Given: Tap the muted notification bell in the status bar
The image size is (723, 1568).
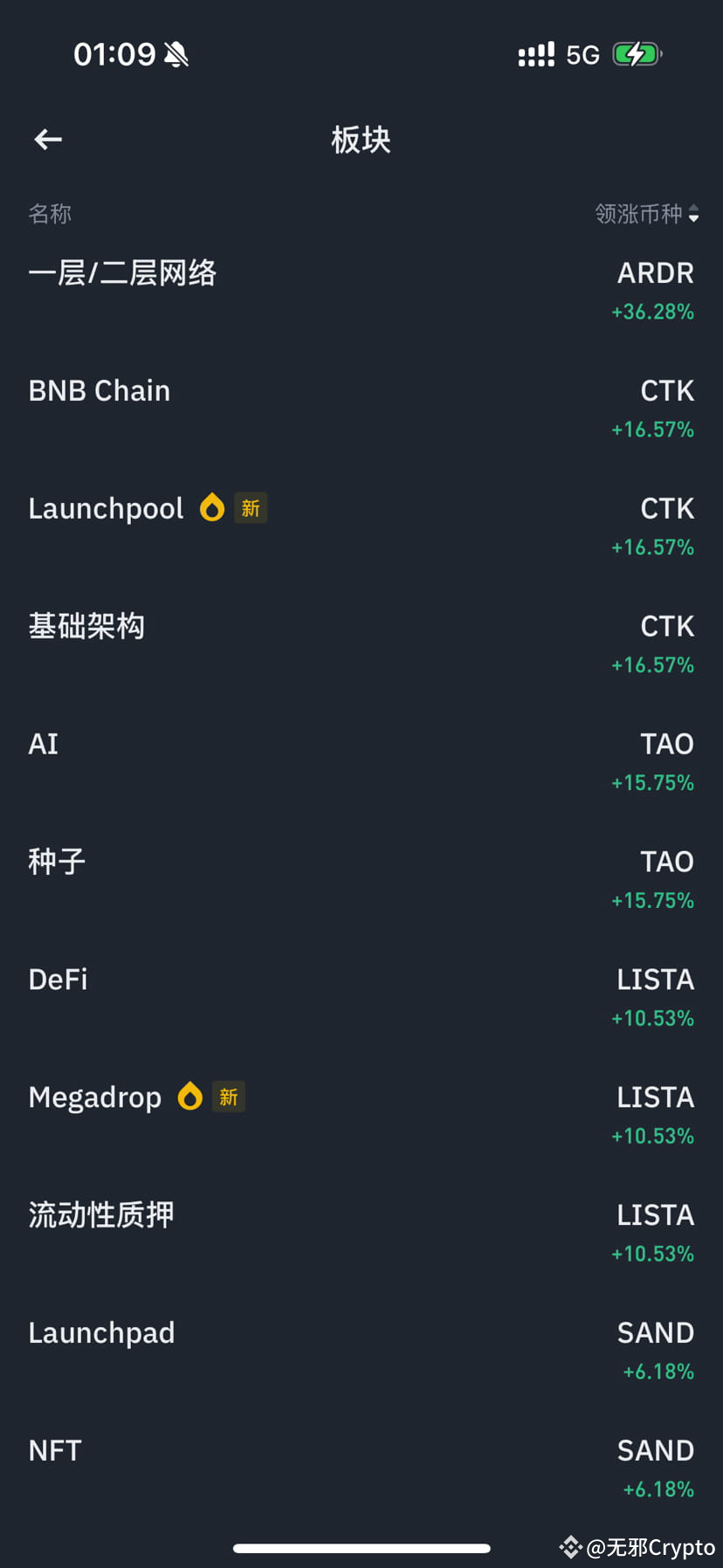Looking at the screenshot, I should point(177,52).
